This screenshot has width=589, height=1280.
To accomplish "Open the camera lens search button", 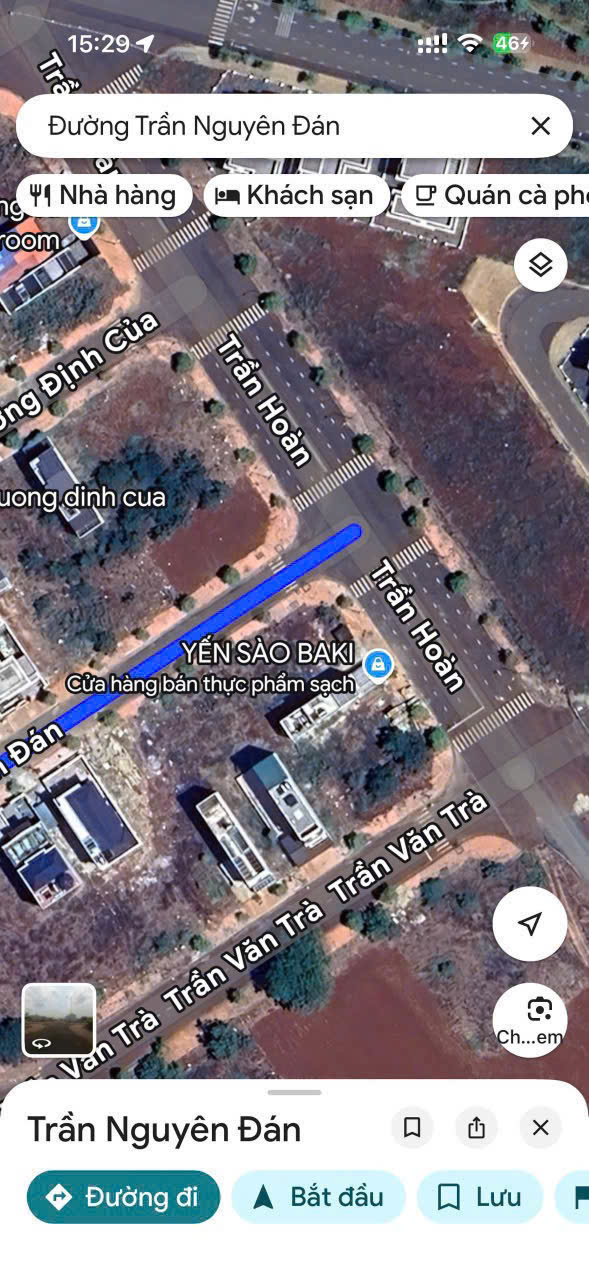I will (530, 1020).
